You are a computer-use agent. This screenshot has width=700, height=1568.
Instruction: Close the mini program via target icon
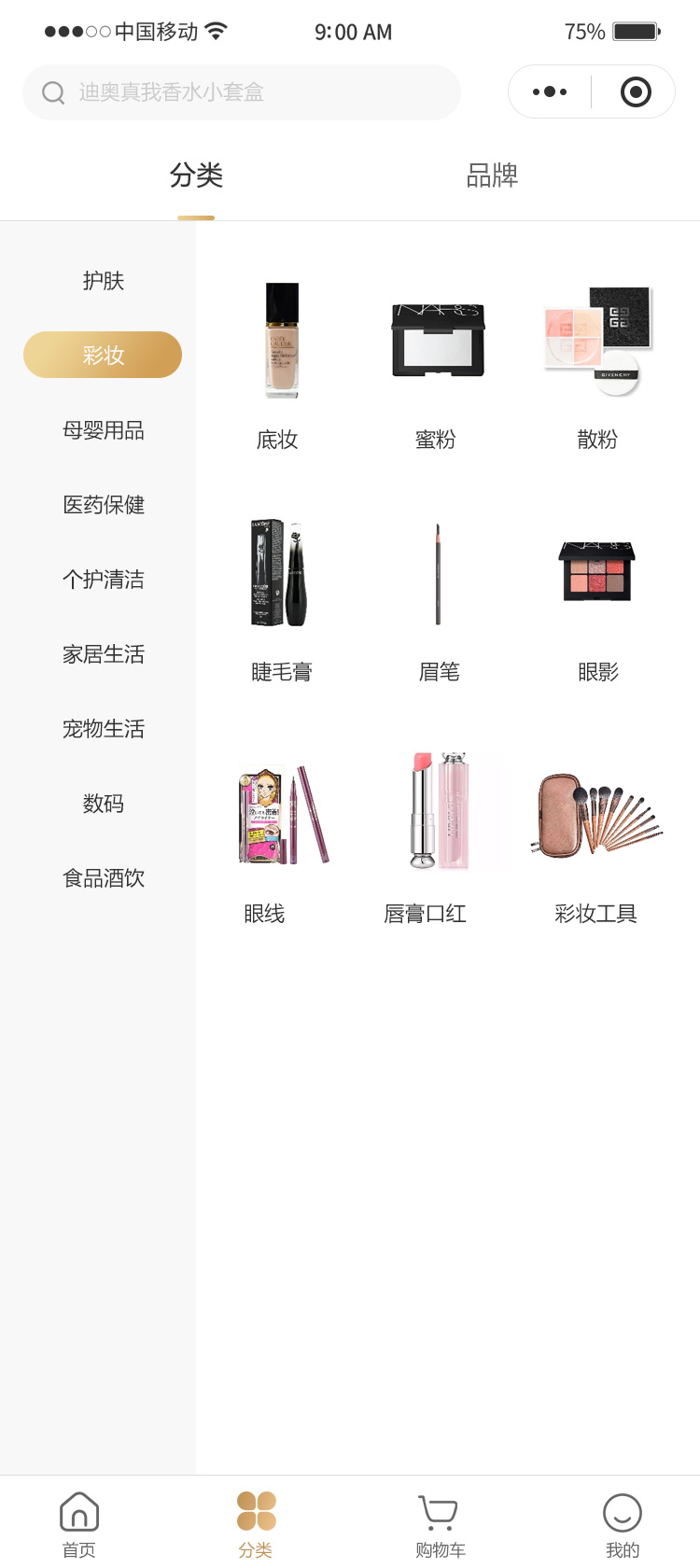[636, 91]
